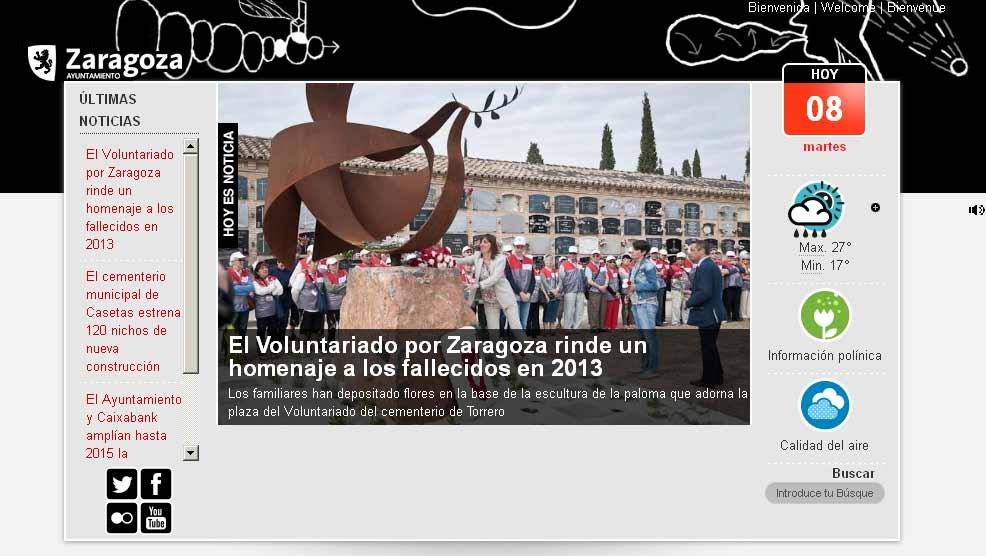Expand weather forecast with plus icon
This screenshot has height=556, width=986.
point(875,208)
